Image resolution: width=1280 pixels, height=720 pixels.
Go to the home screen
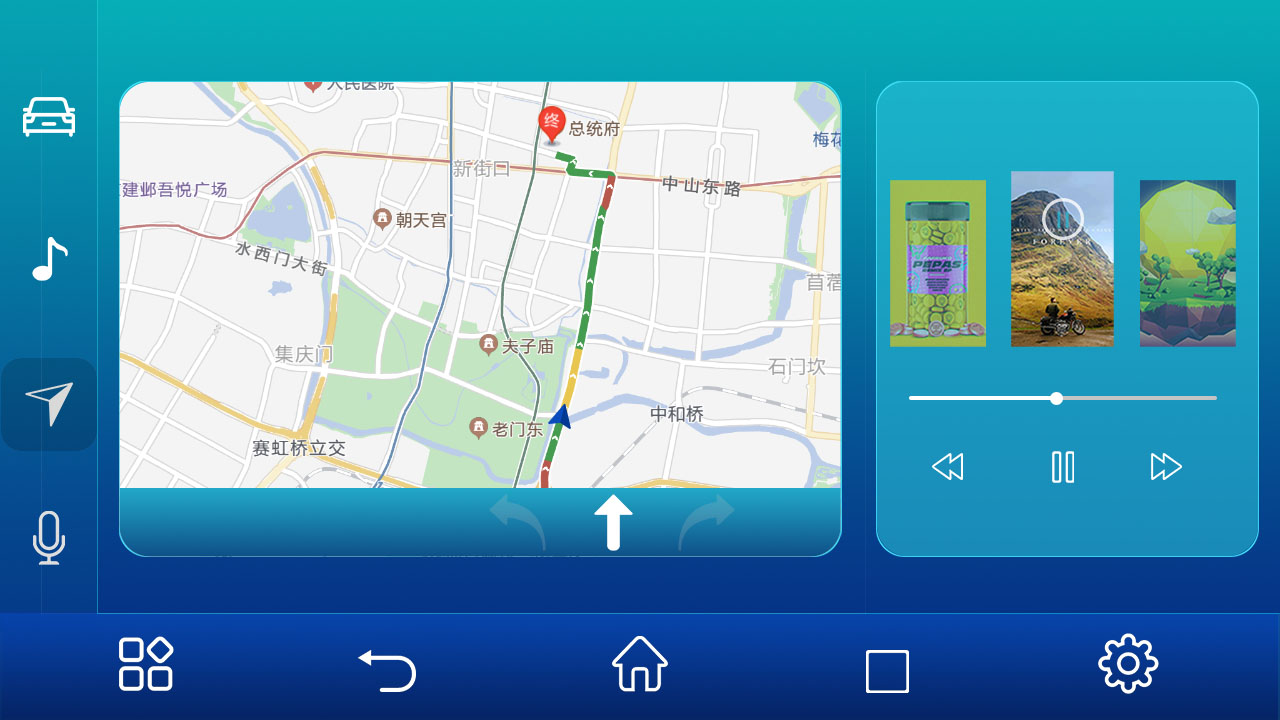tap(640, 664)
